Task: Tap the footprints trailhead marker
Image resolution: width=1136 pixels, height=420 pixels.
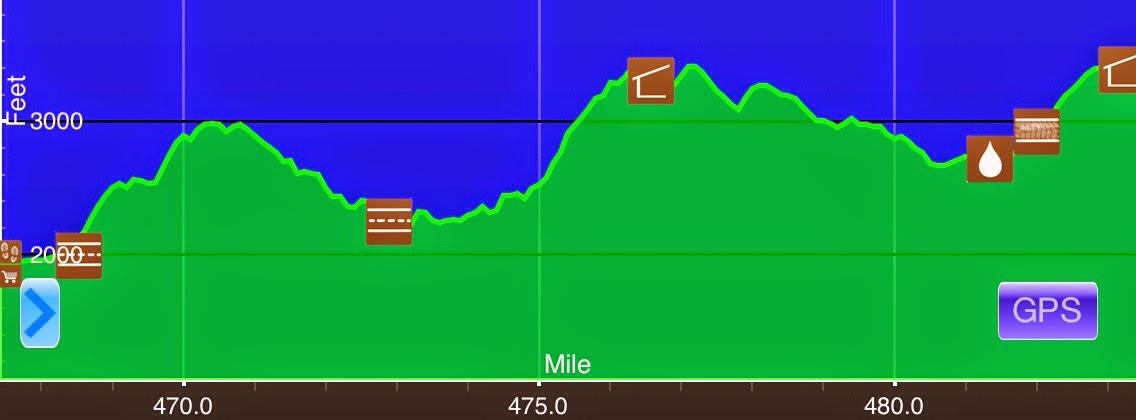Action: coord(11,251)
